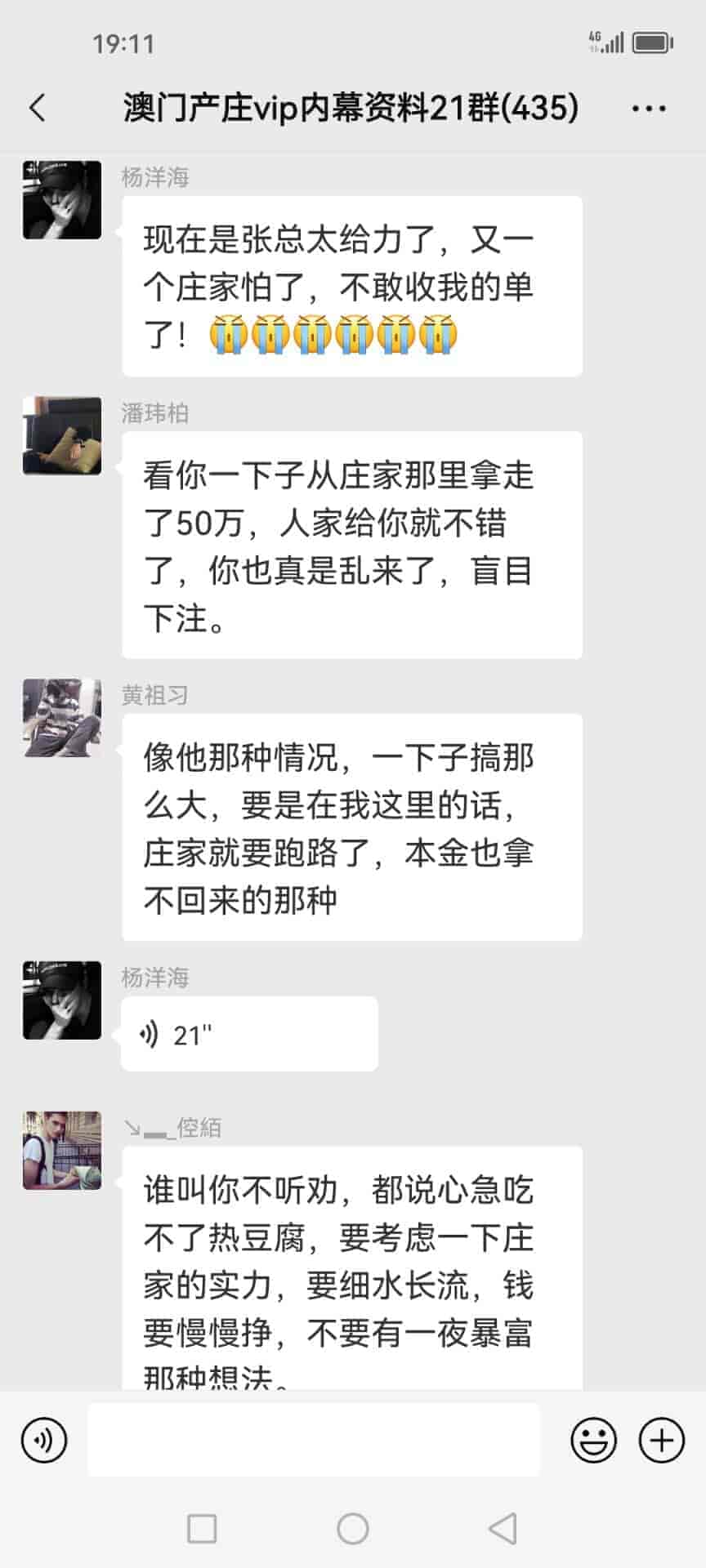Focus the message text field
Viewport: 706px width, 1568px height.
click(x=314, y=1440)
